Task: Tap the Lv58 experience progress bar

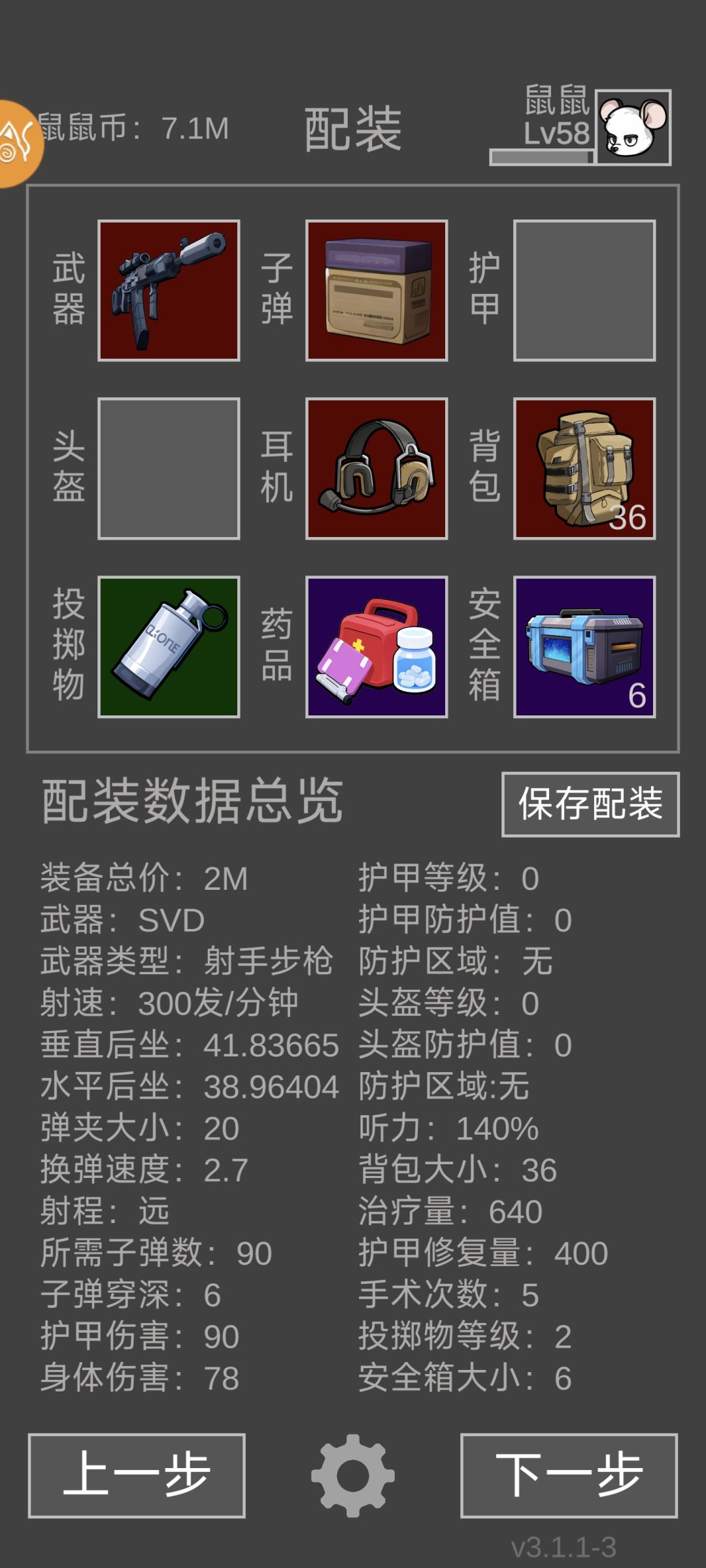Action: [x=541, y=155]
